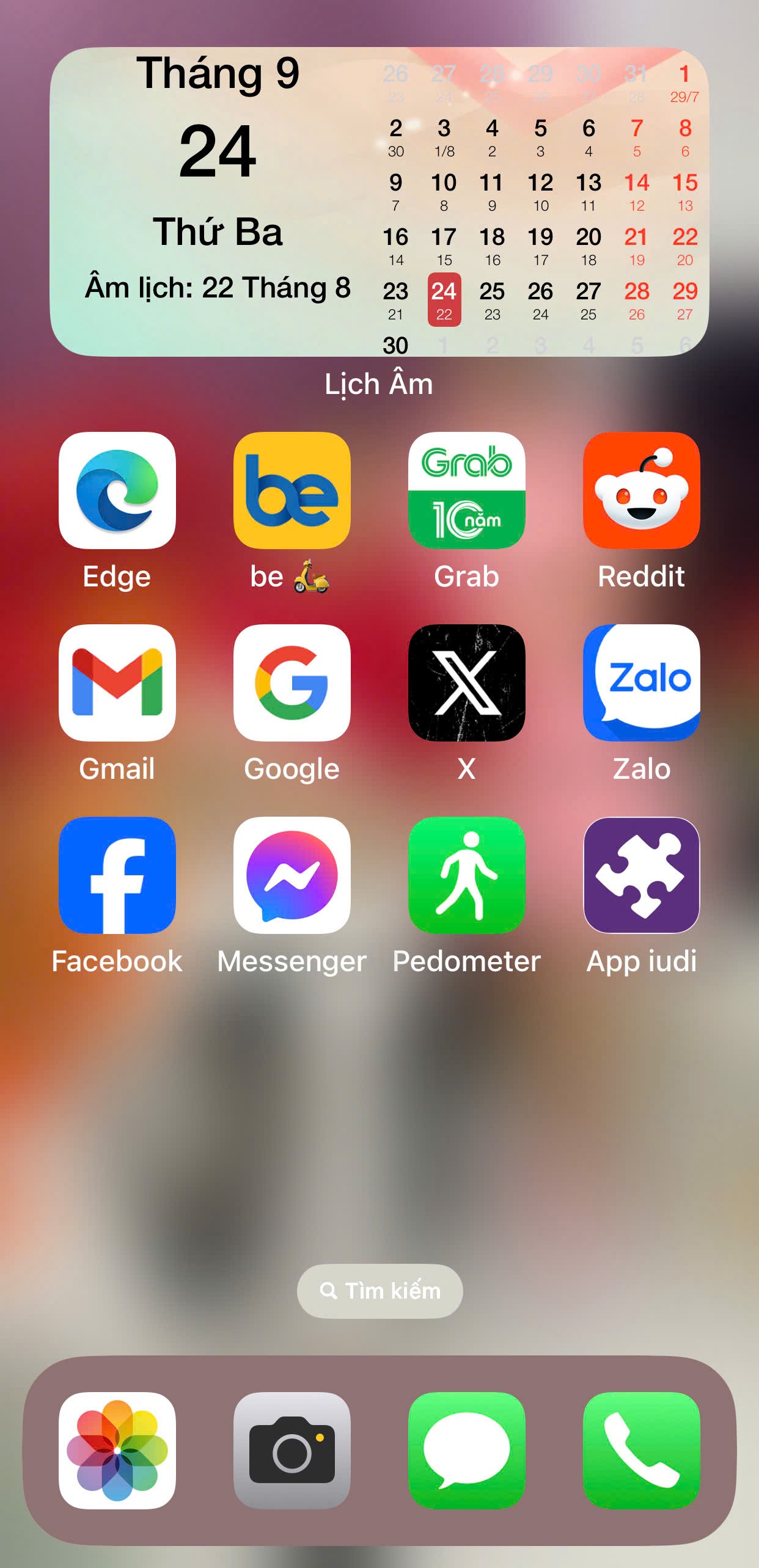Launch the X app
This screenshot has width=759, height=1568.
pyautogui.click(x=466, y=683)
